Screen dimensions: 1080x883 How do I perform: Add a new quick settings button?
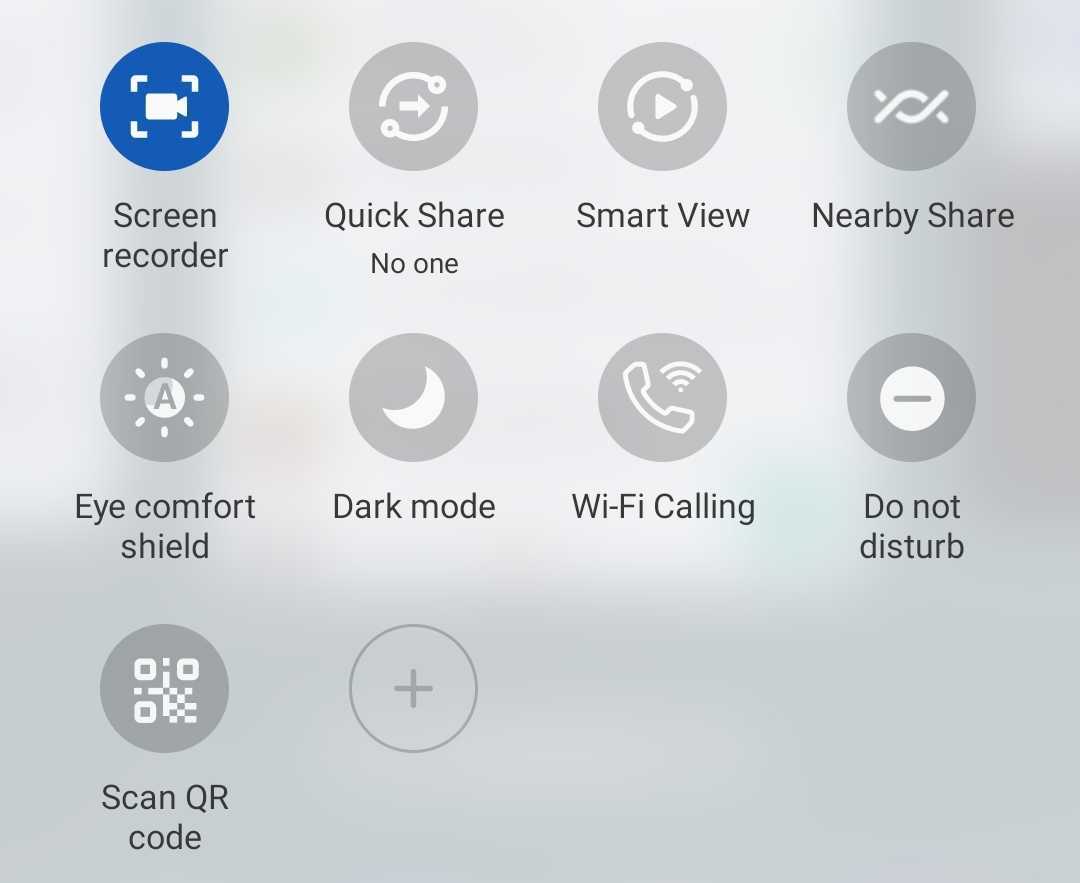[x=413, y=688]
